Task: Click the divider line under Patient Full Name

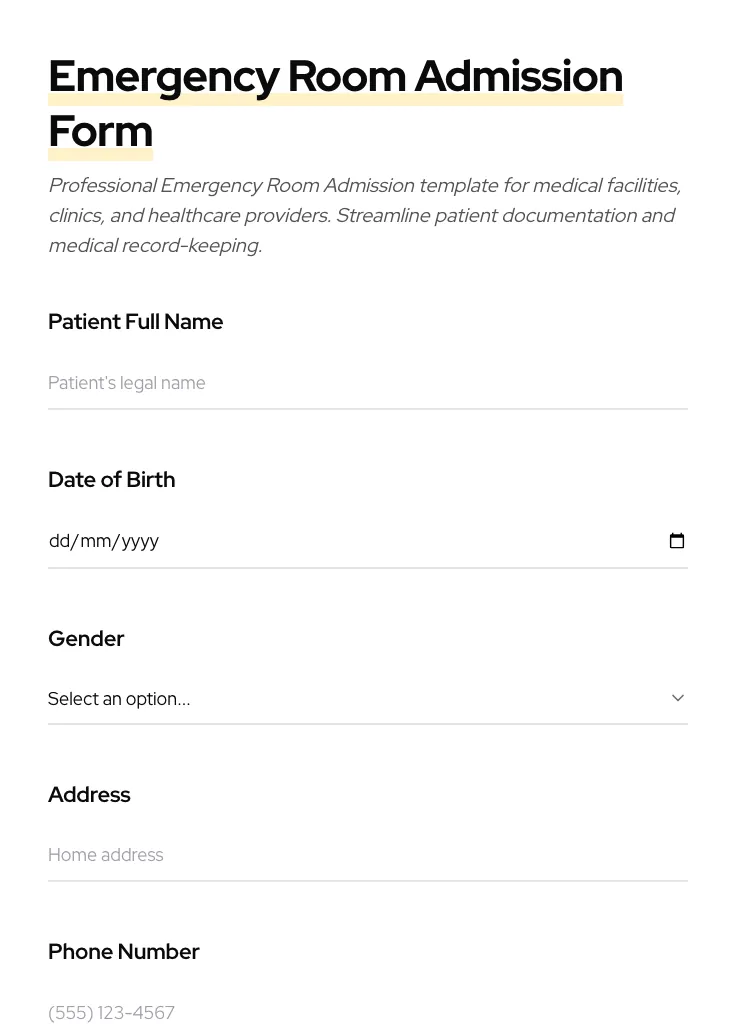Action: (368, 408)
